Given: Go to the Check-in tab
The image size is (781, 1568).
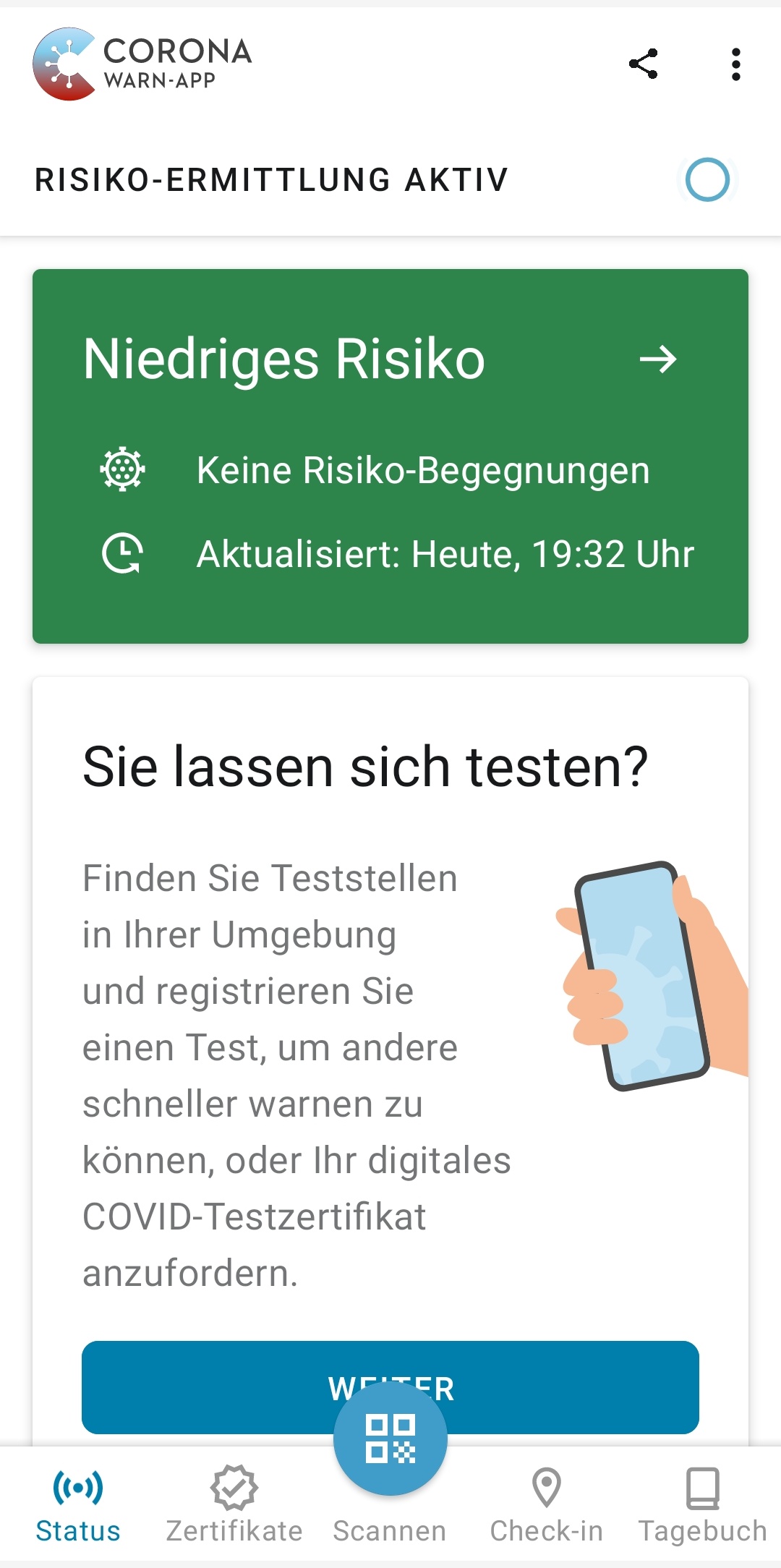Looking at the screenshot, I should pos(546,1506).
